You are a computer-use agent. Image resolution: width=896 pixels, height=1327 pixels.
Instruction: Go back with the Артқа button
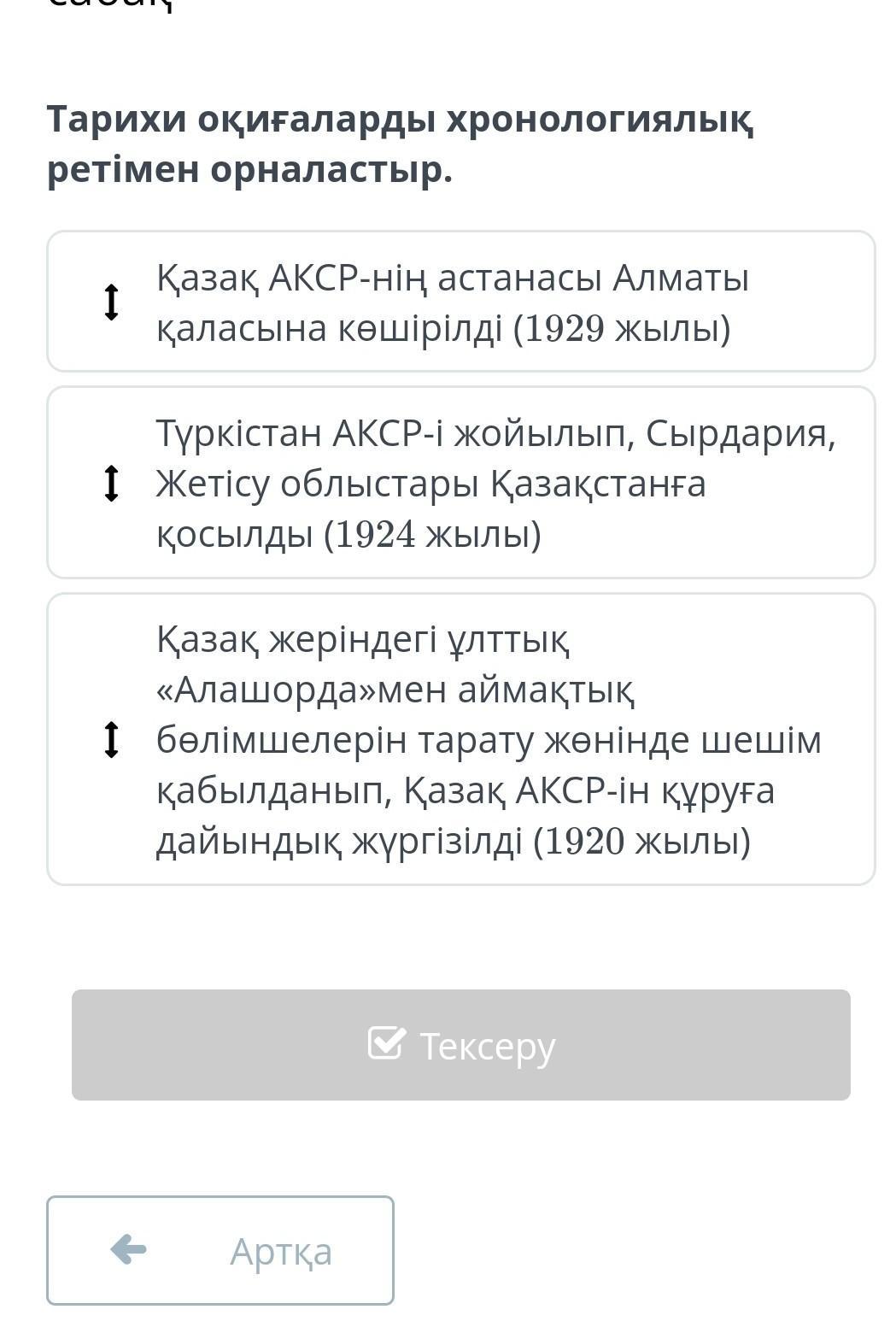coord(220,1250)
